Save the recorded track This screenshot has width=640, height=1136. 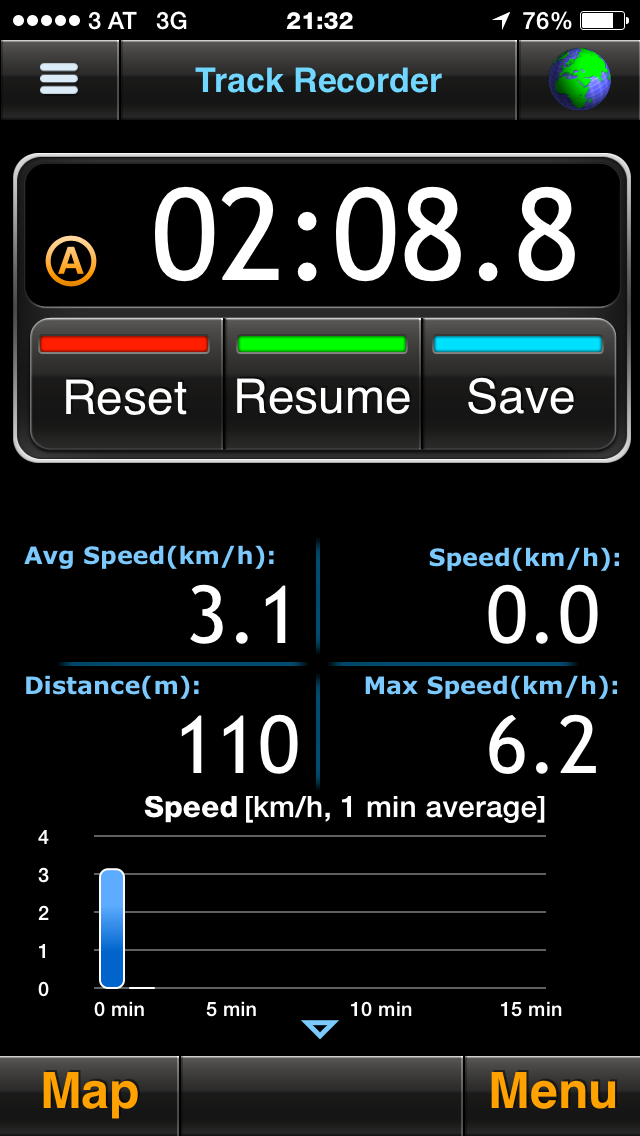[520, 384]
